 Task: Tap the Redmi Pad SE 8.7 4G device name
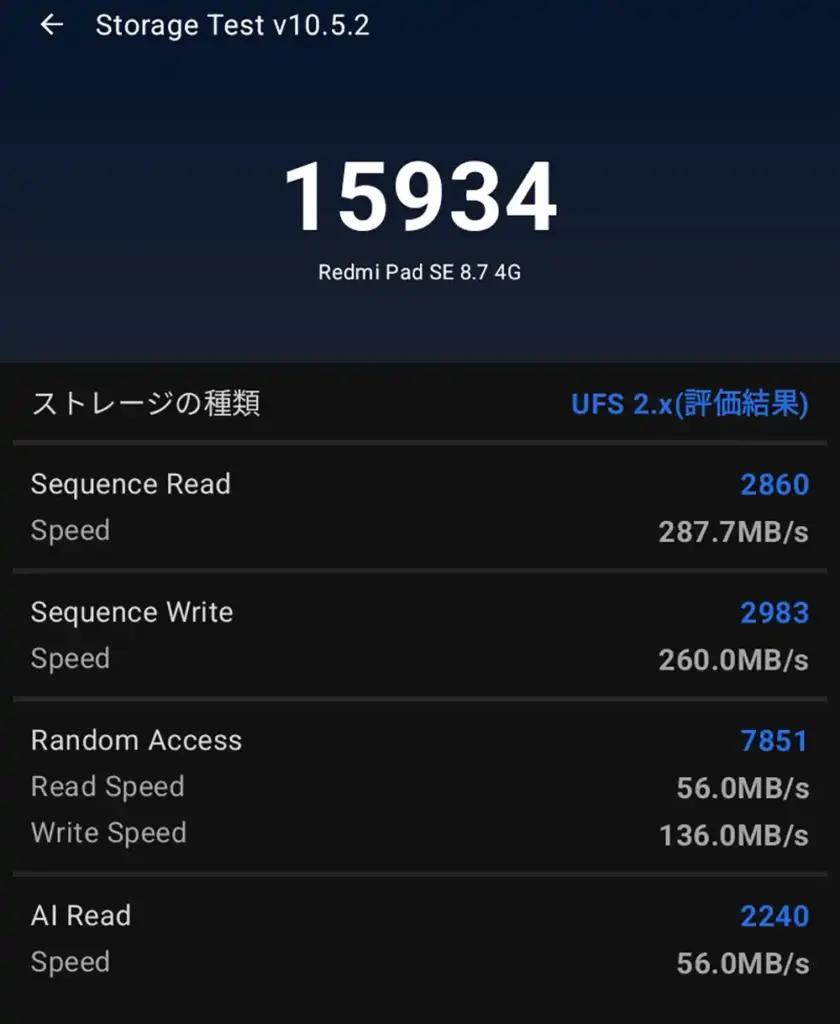(x=420, y=270)
